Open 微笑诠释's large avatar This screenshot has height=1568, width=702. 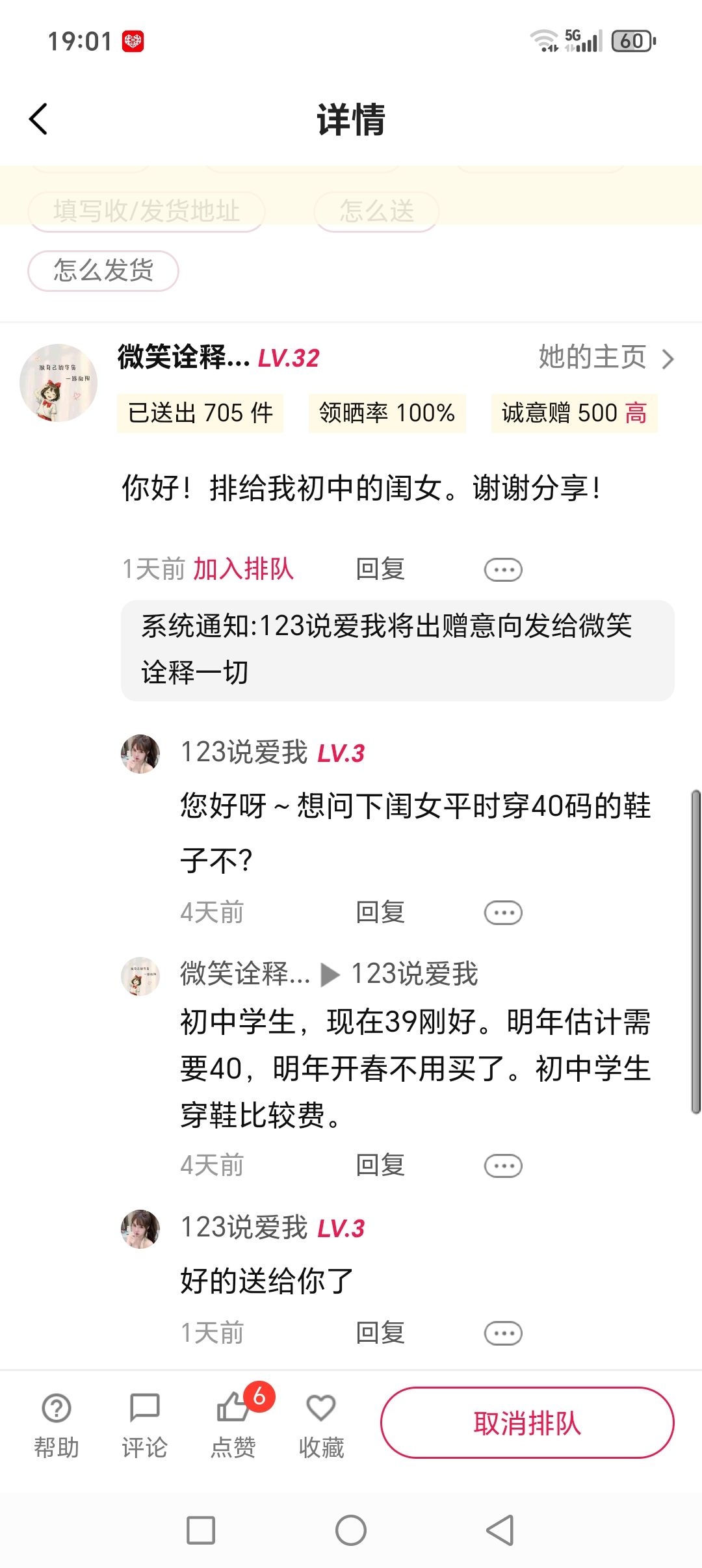click(58, 383)
